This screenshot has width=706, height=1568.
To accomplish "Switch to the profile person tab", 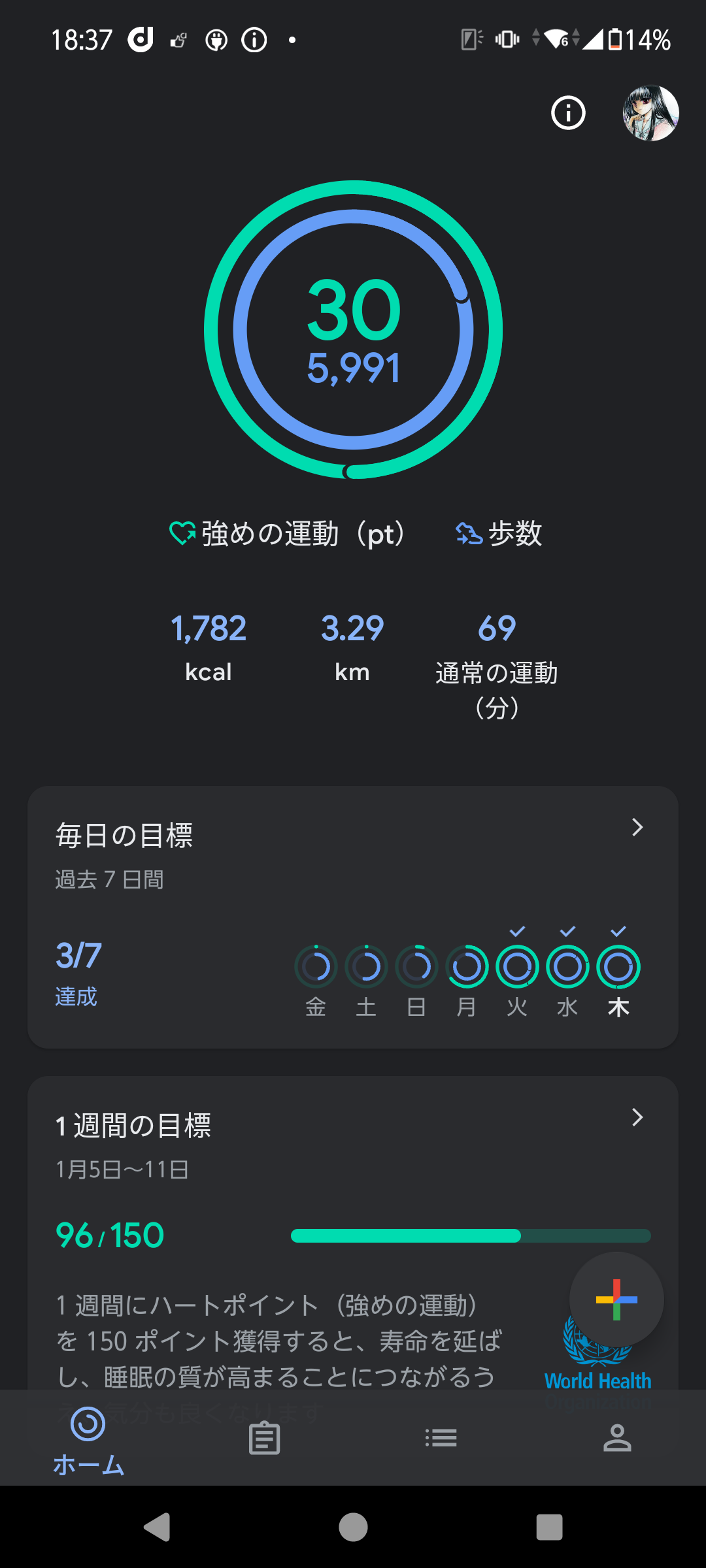I will (x=617, y=1439).
